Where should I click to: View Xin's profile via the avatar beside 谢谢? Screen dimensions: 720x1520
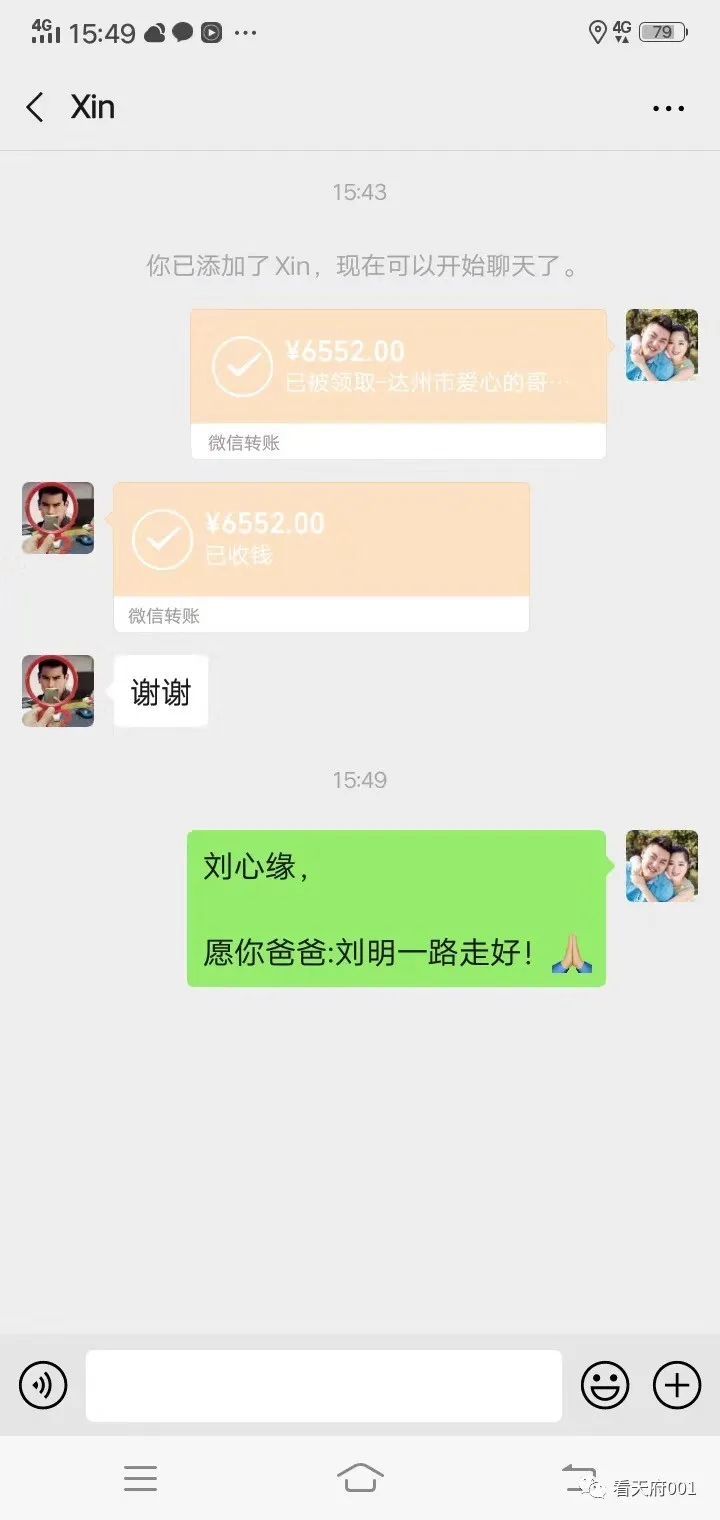coord(58,691)
